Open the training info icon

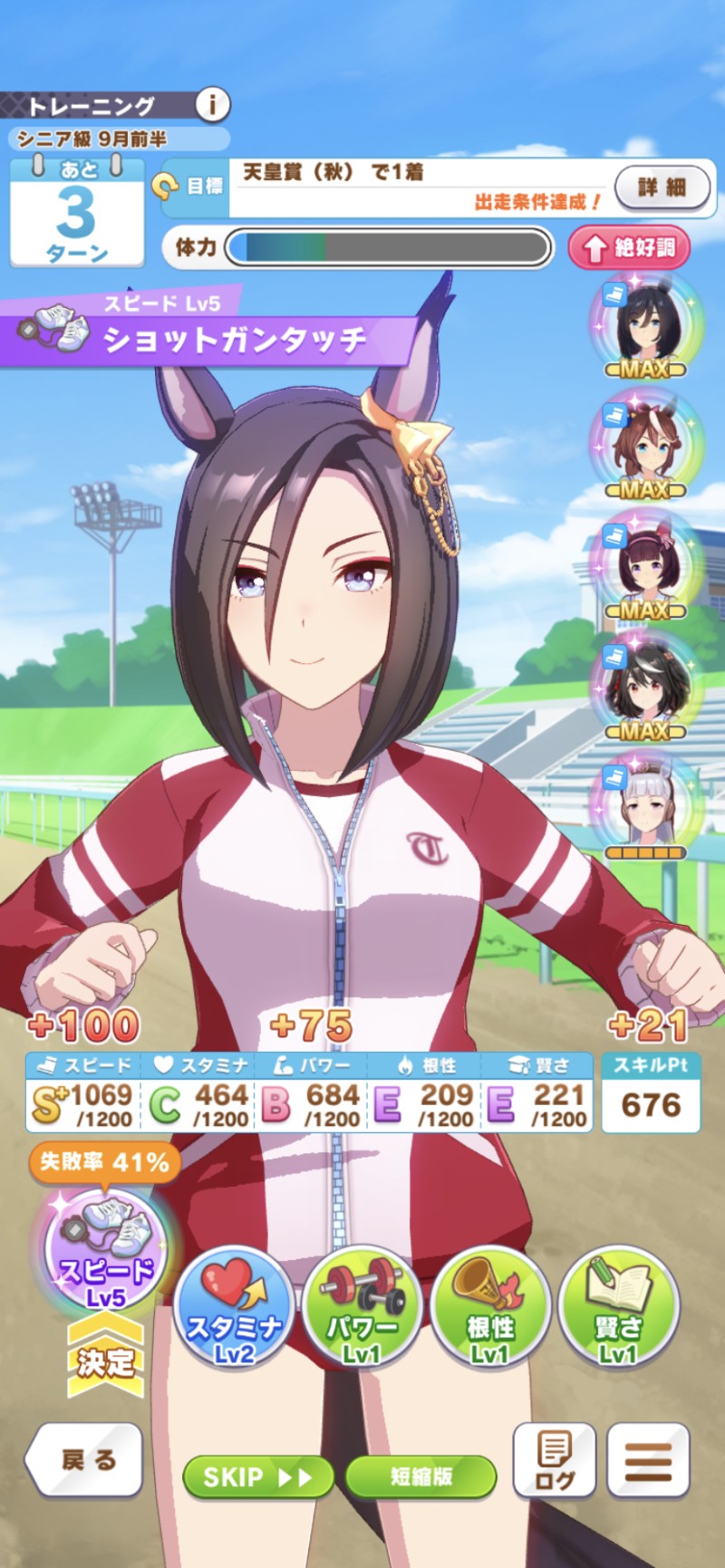[x=212, y=105]
